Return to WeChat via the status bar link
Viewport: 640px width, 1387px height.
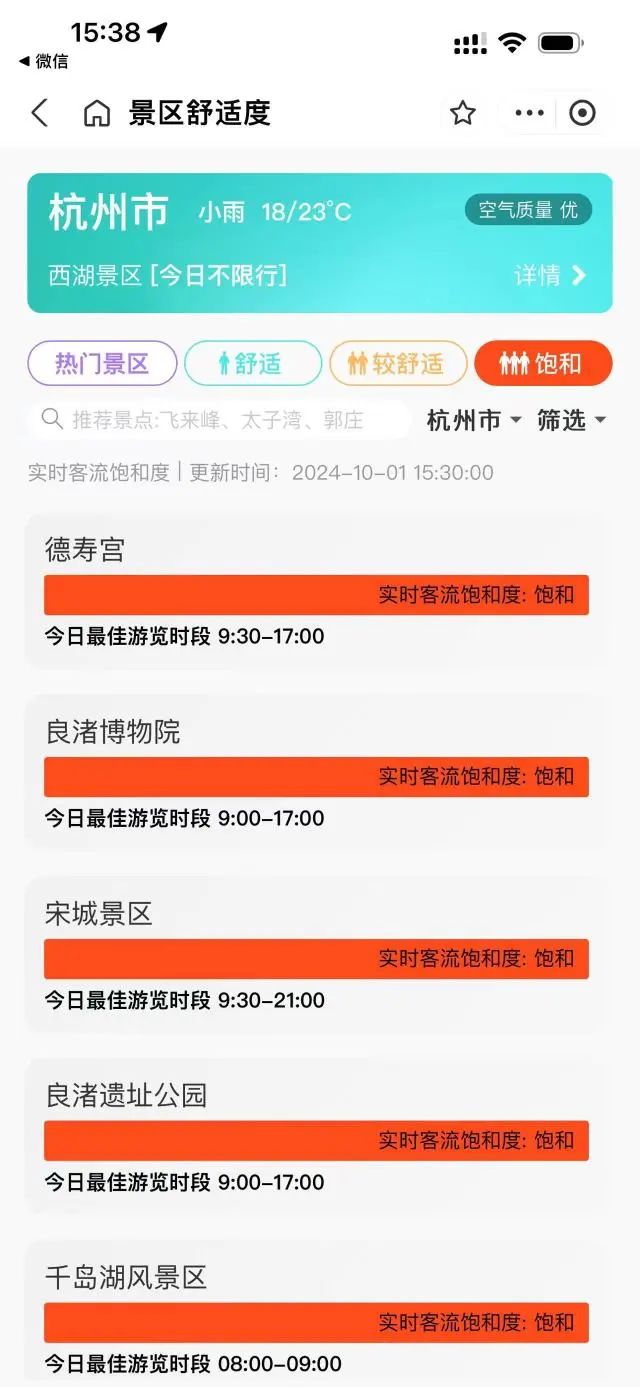click(44, 62)
